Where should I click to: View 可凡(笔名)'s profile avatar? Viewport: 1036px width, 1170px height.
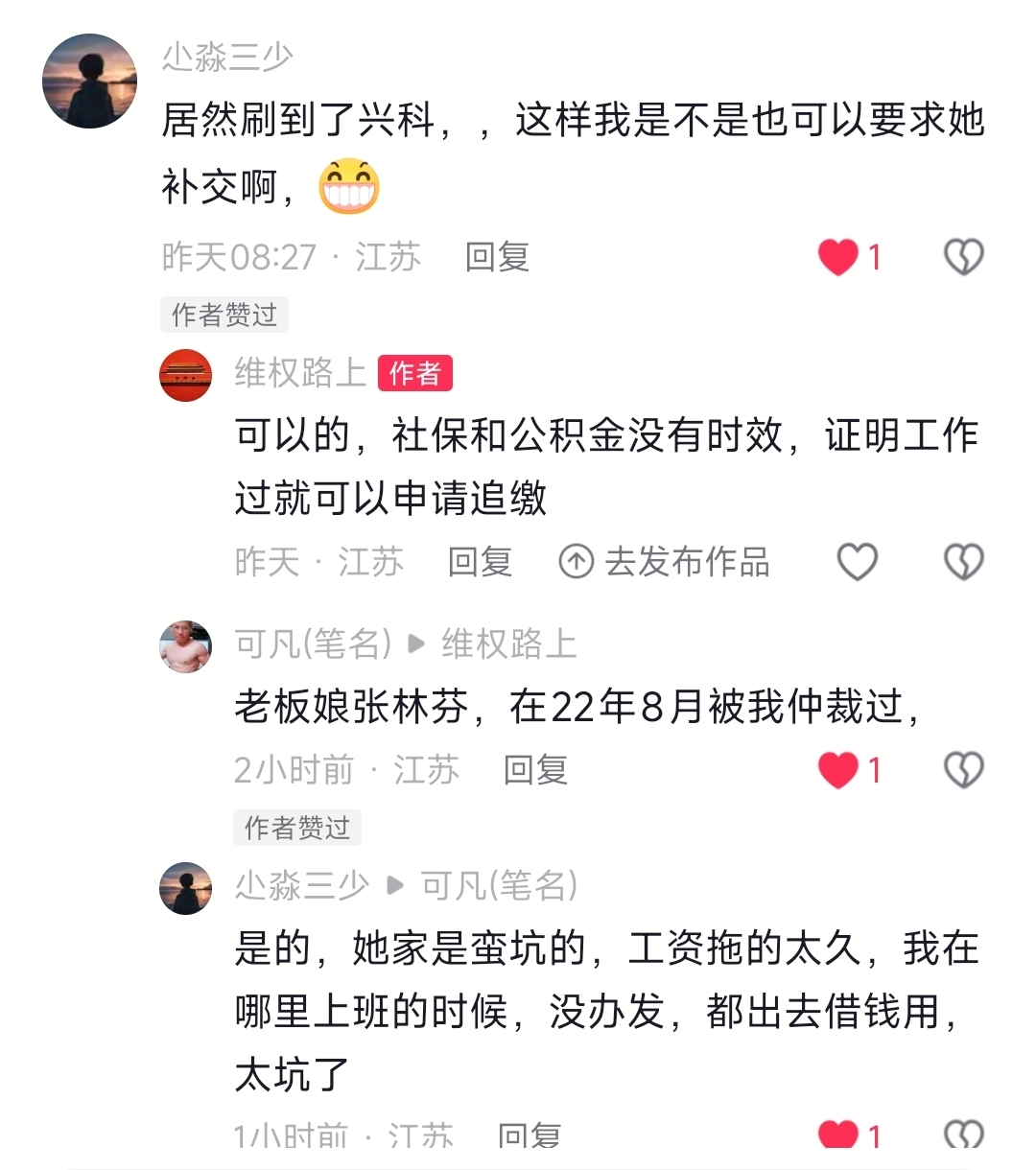(x=185, y=646)
